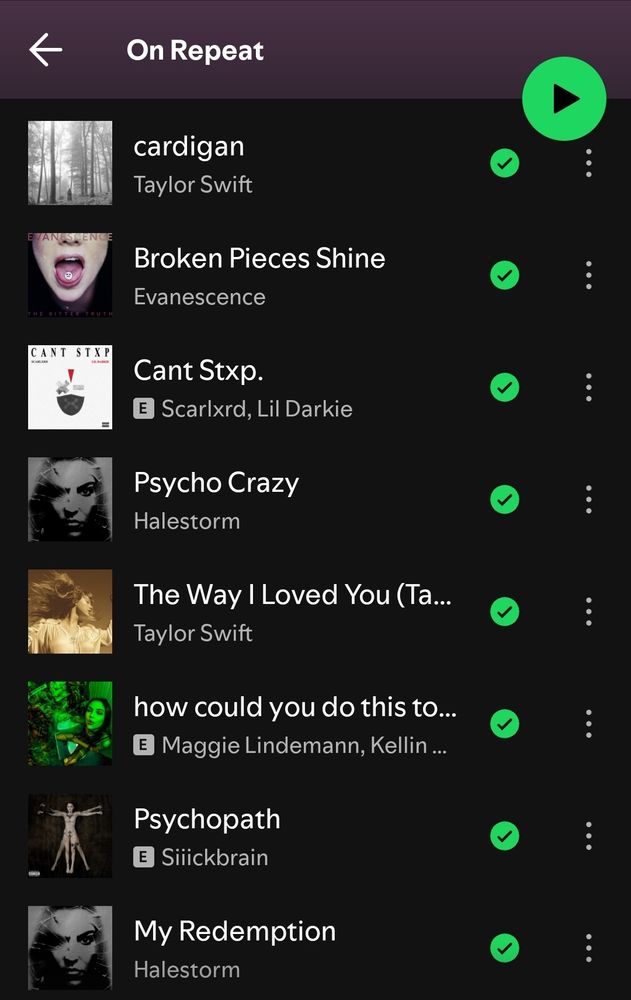Viewport: 631px width, 1000px height.
Task: Tap the green check next to cardigan
Action: tap(505, 163)
